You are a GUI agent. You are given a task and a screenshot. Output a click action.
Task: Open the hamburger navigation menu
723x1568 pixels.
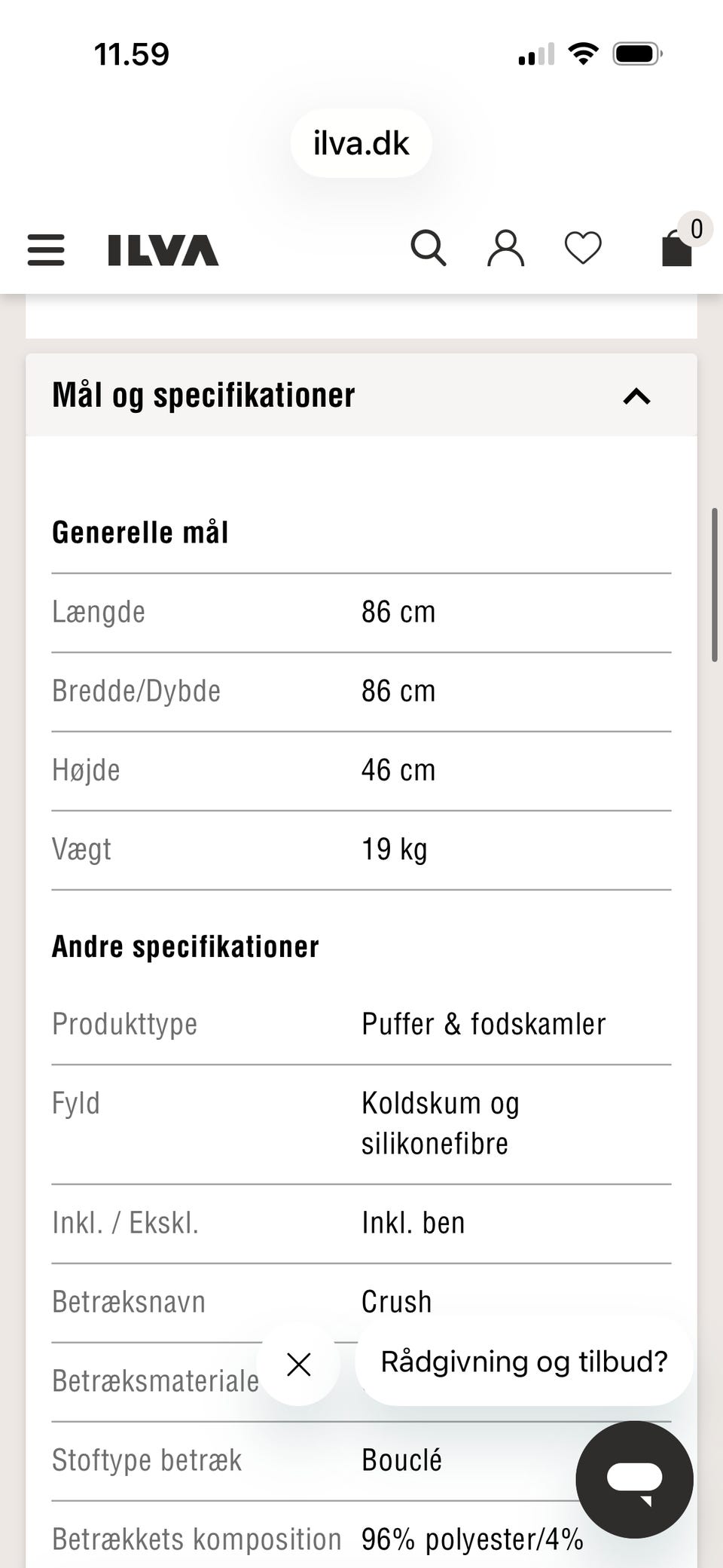pyautogui.click(x=45, y=250)
